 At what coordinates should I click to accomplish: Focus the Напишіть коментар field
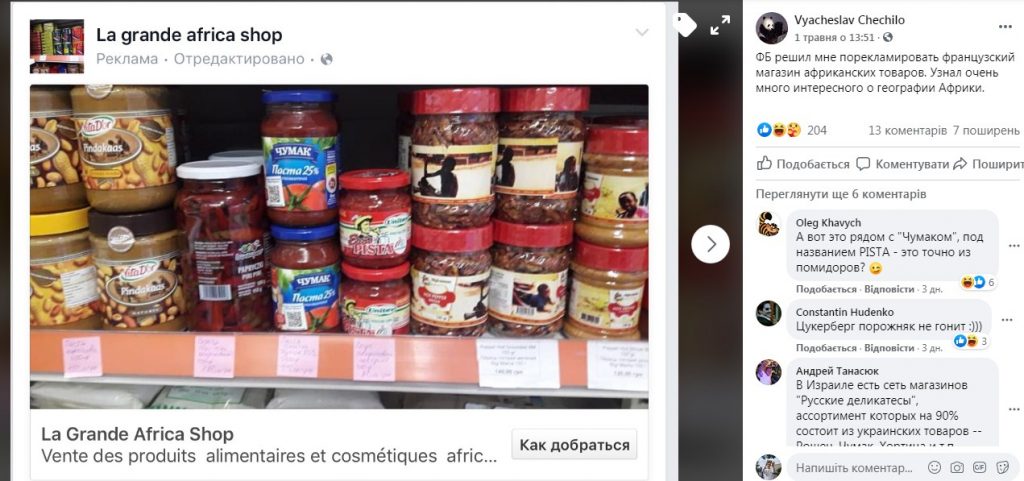click(x=850, y=467)
